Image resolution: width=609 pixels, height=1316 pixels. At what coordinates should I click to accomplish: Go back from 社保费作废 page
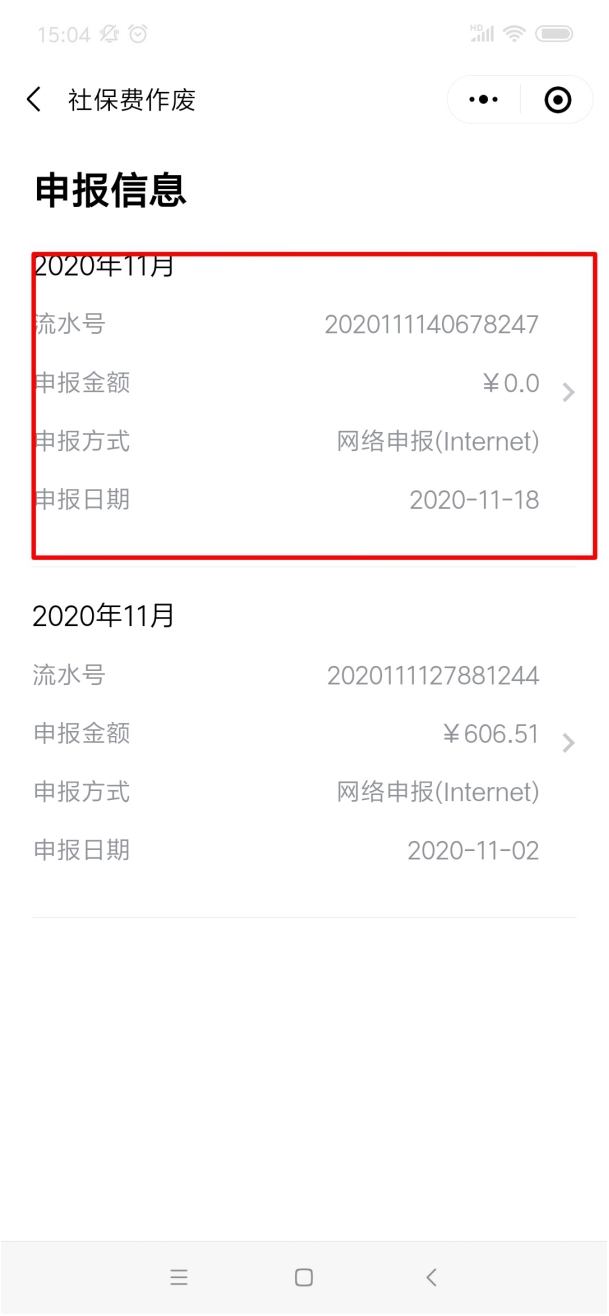click(34, 100)
